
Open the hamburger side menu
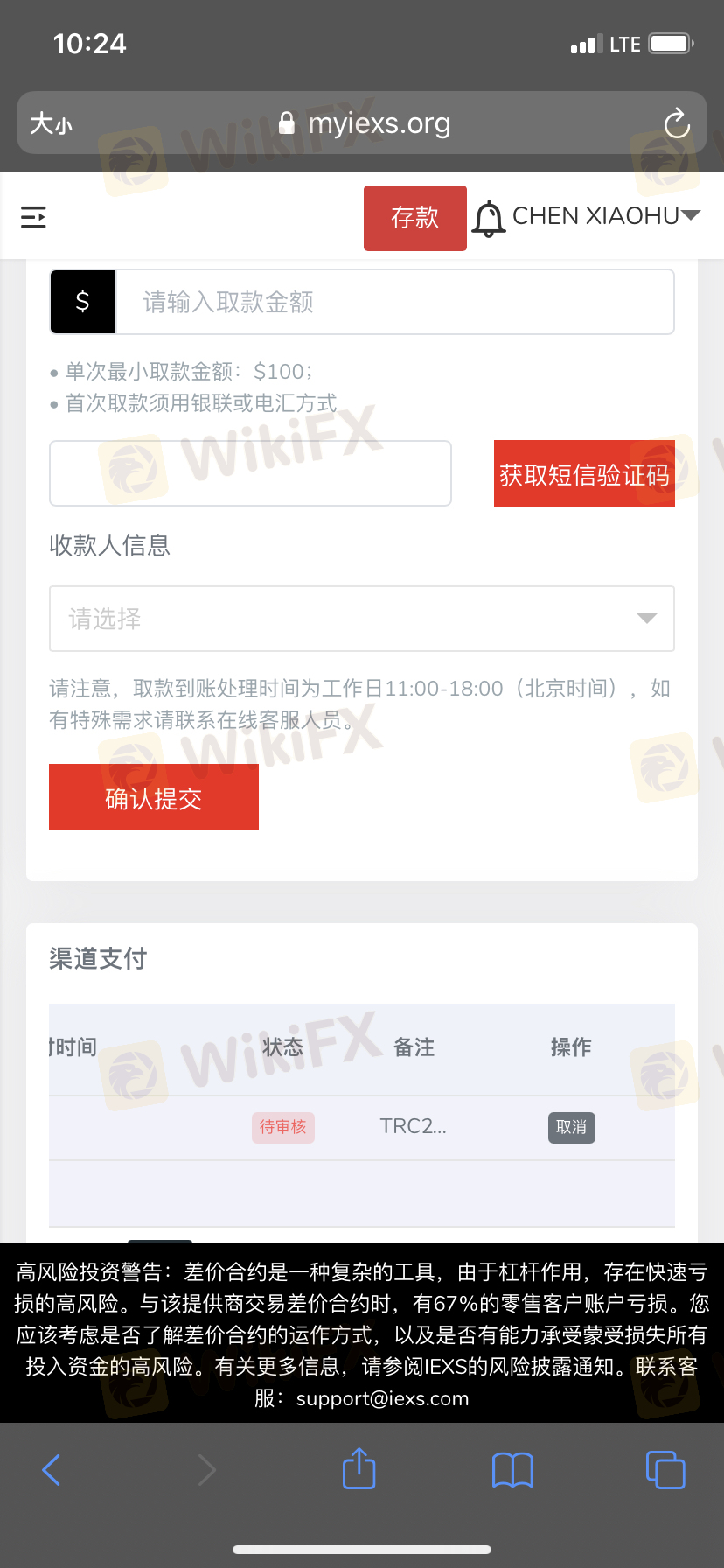[x=33, y=217]
